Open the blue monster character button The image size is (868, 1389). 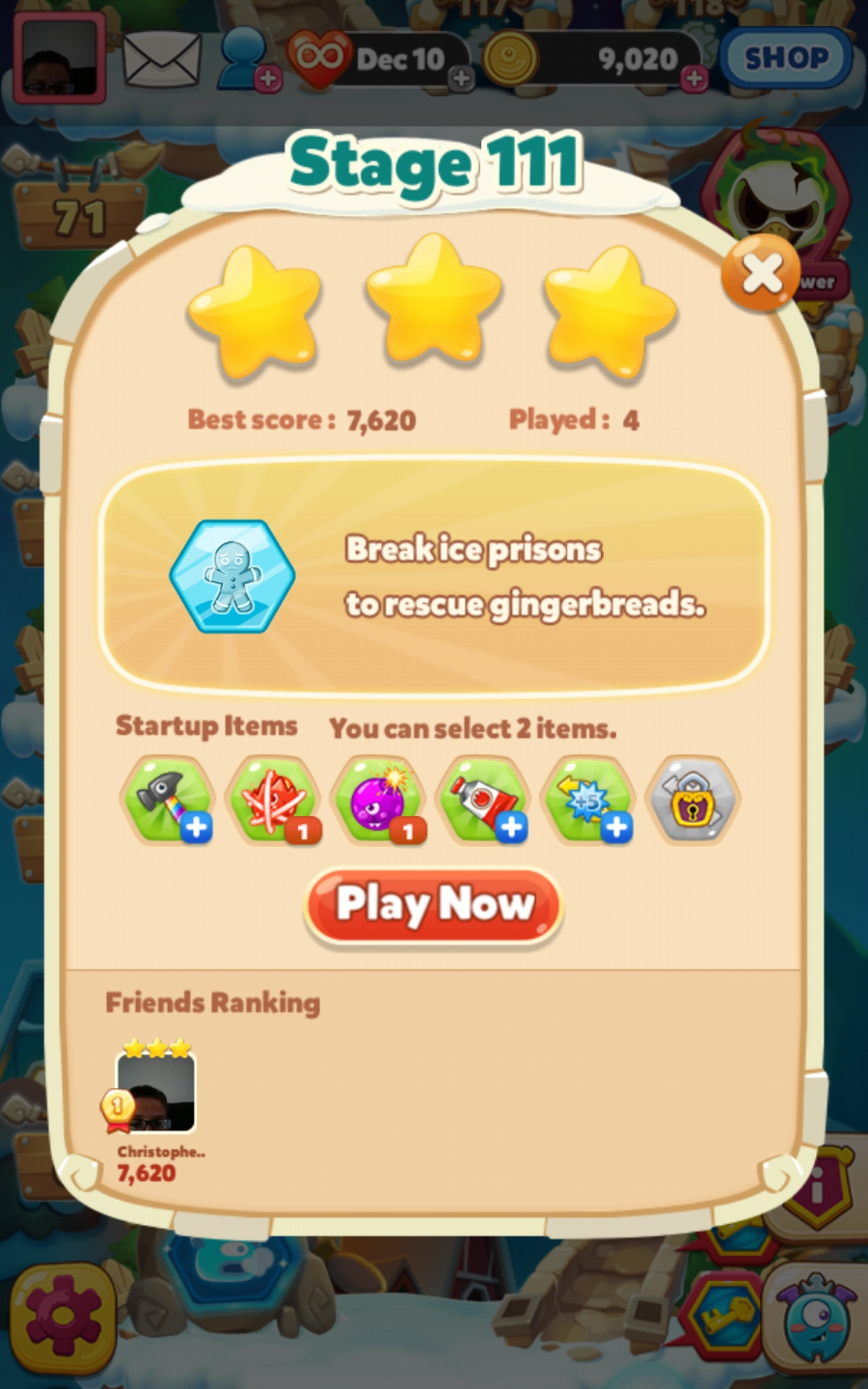[x=815, y=1317]
